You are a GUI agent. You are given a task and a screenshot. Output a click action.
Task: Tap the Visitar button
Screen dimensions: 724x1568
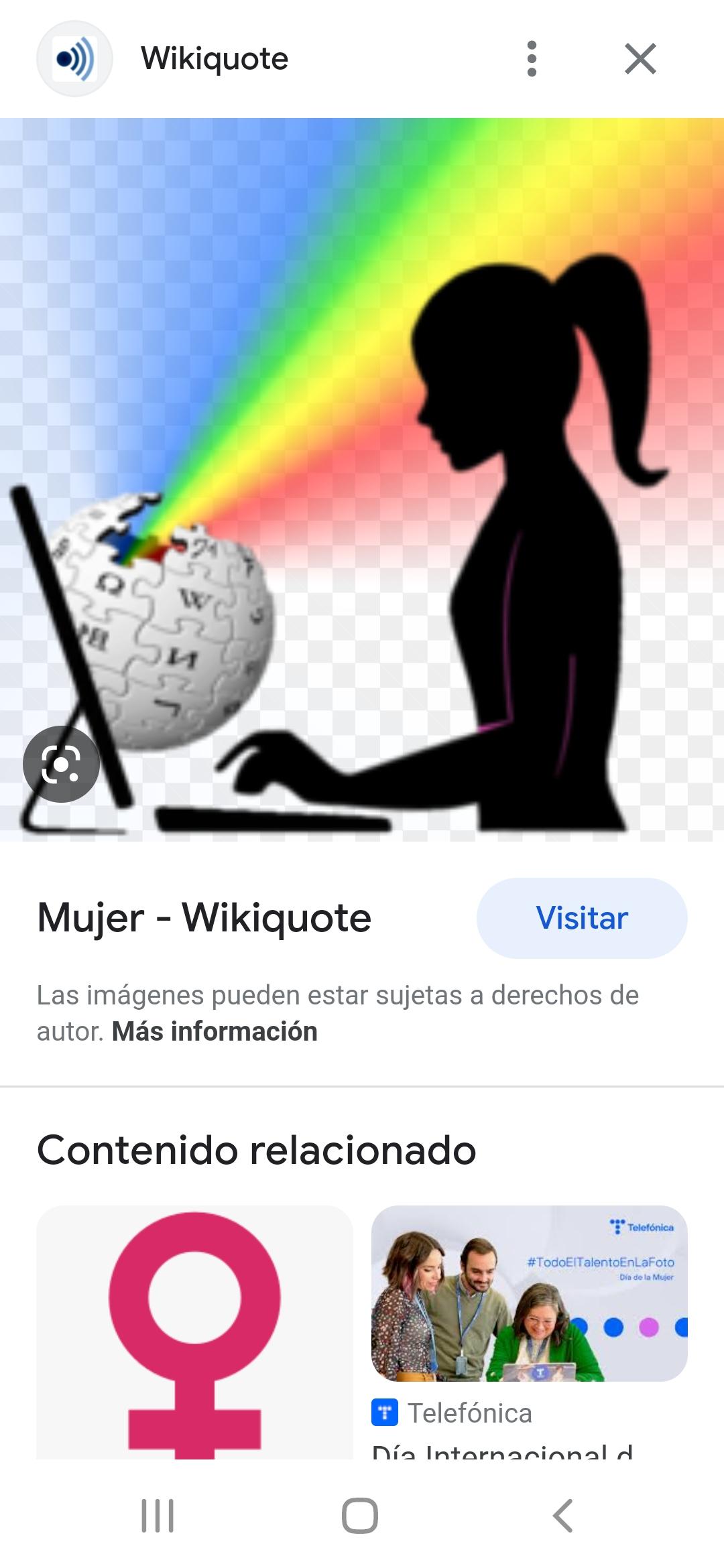(x=581, y=918)
